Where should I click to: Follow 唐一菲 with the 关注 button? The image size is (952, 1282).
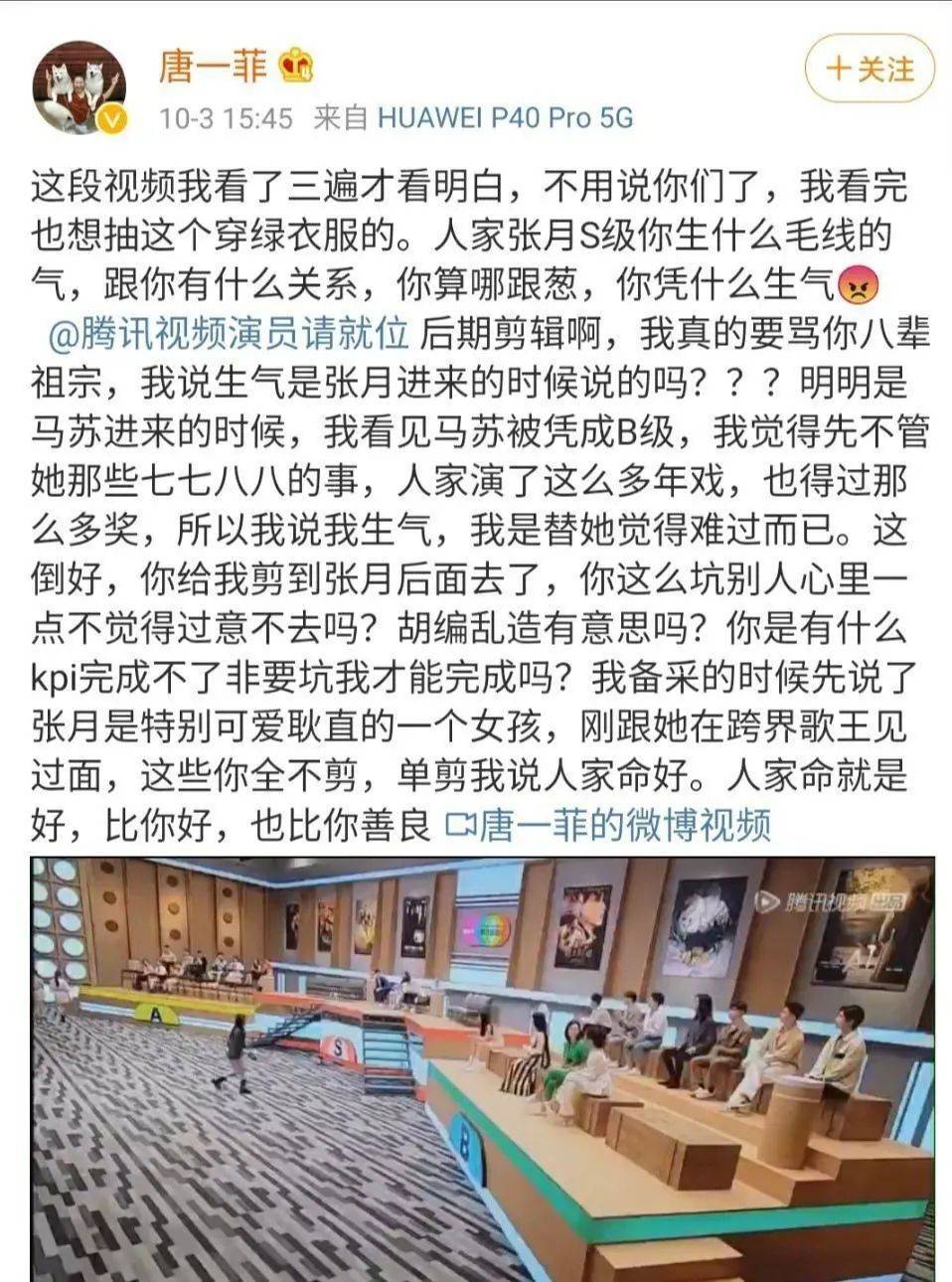[x=870, y=70]
